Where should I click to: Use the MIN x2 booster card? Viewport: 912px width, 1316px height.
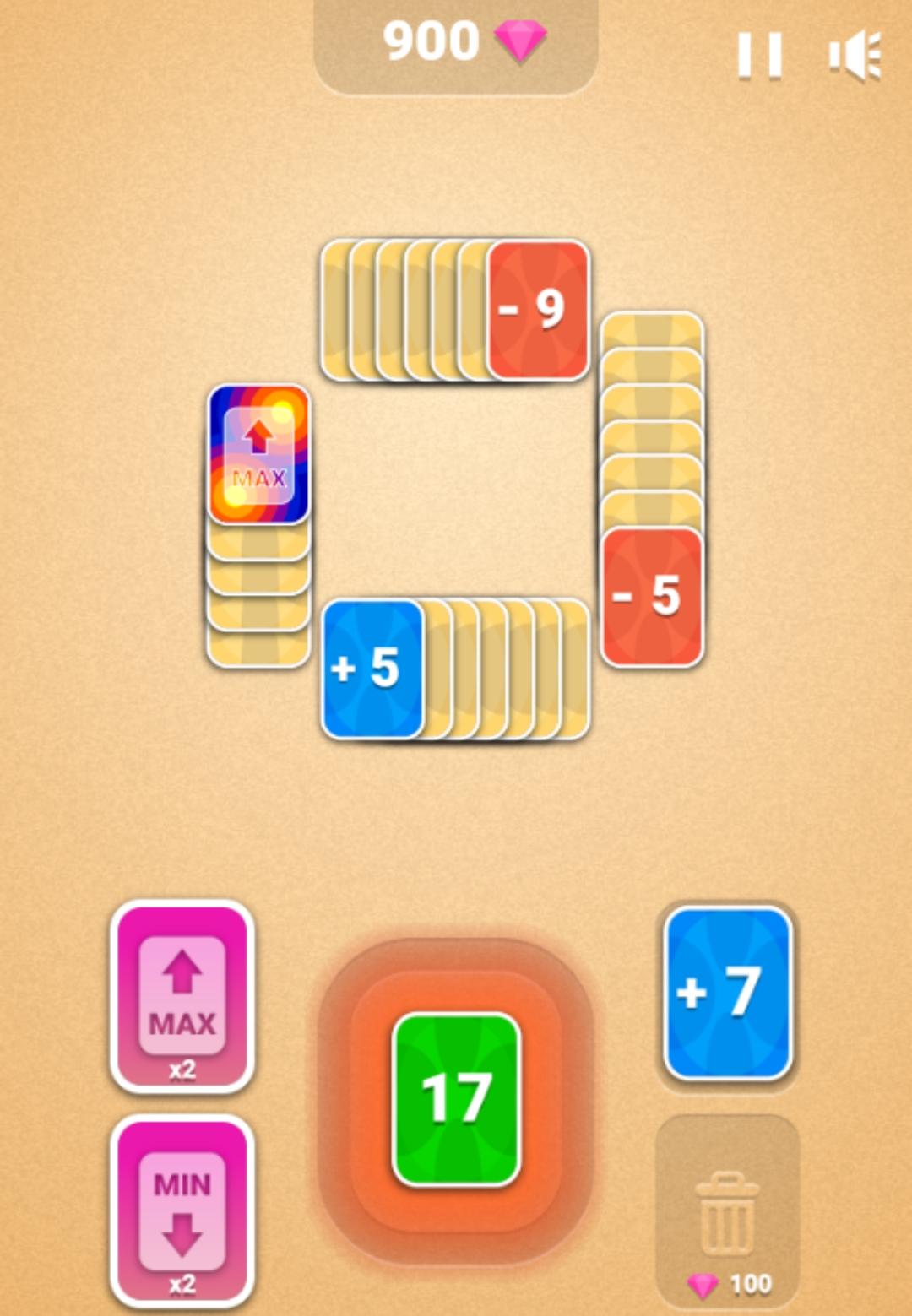pyautogui.click(x=182, y=1210)
